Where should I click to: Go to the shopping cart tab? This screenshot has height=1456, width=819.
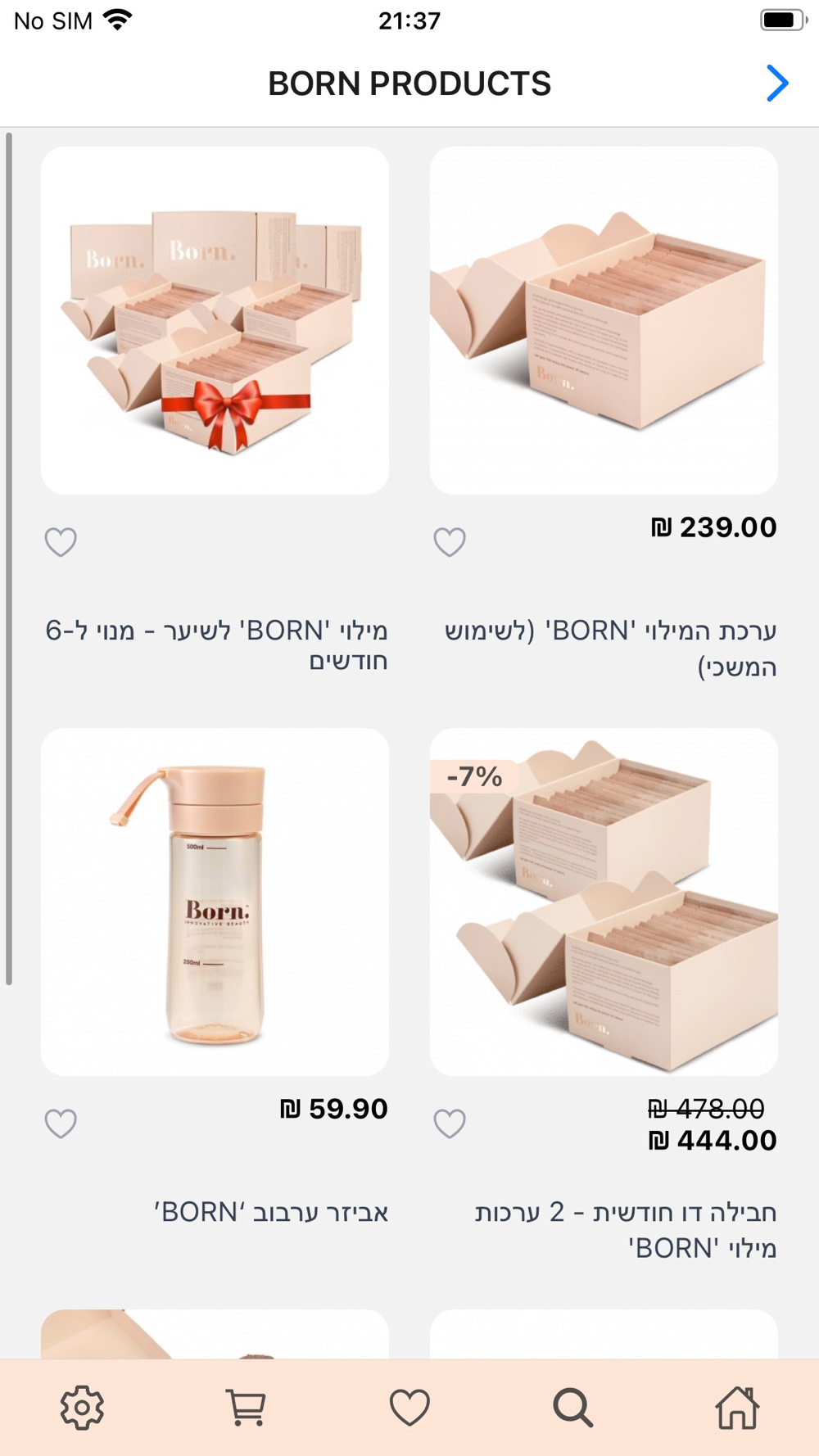point(246,1408)
